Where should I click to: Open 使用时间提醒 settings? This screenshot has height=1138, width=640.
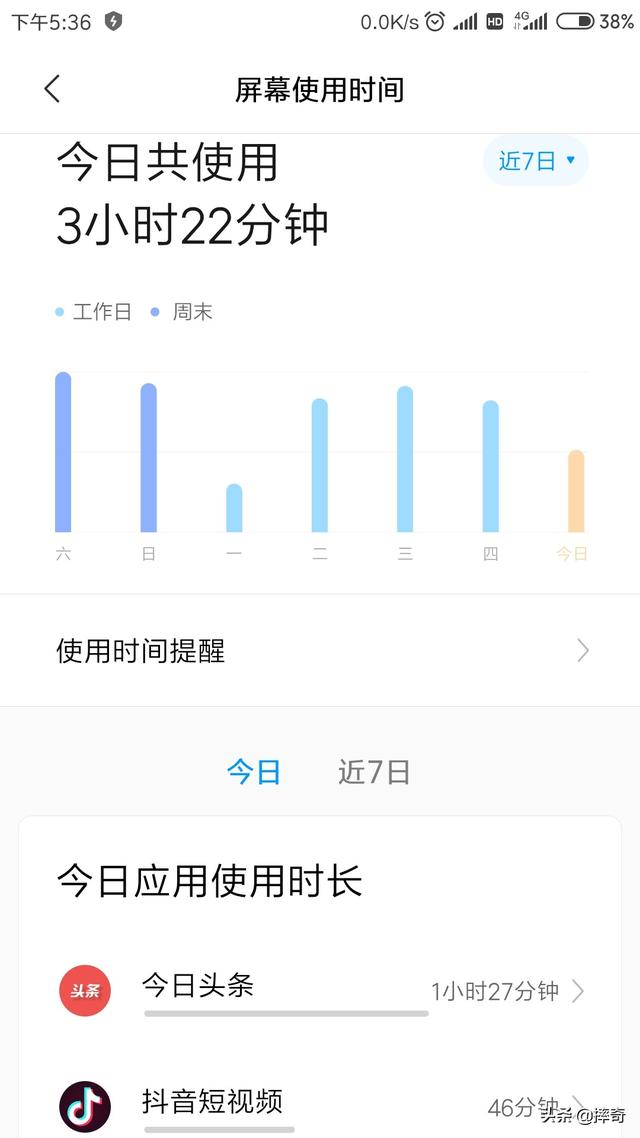coord(320,650)
